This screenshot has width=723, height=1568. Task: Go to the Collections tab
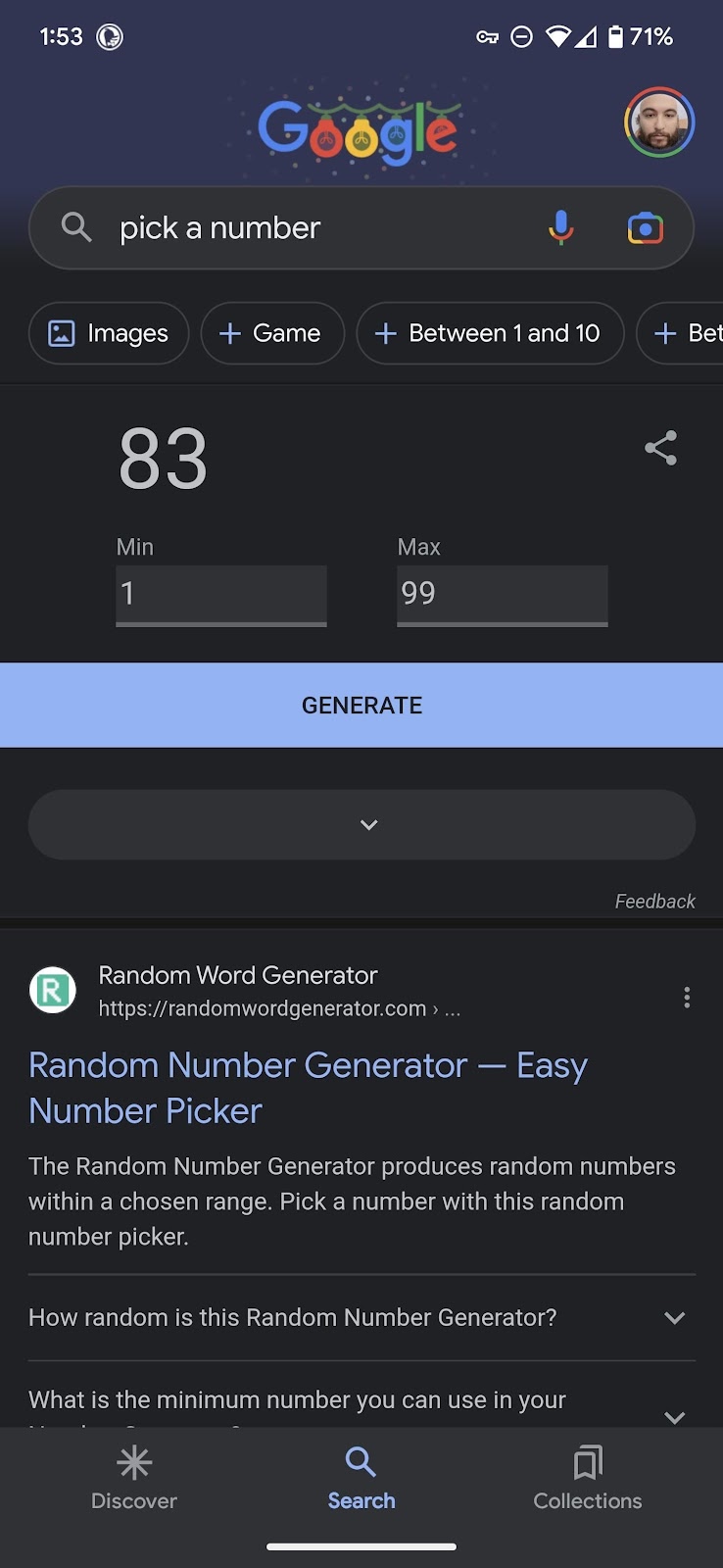pyautogui.click(x=588, y=1478)
